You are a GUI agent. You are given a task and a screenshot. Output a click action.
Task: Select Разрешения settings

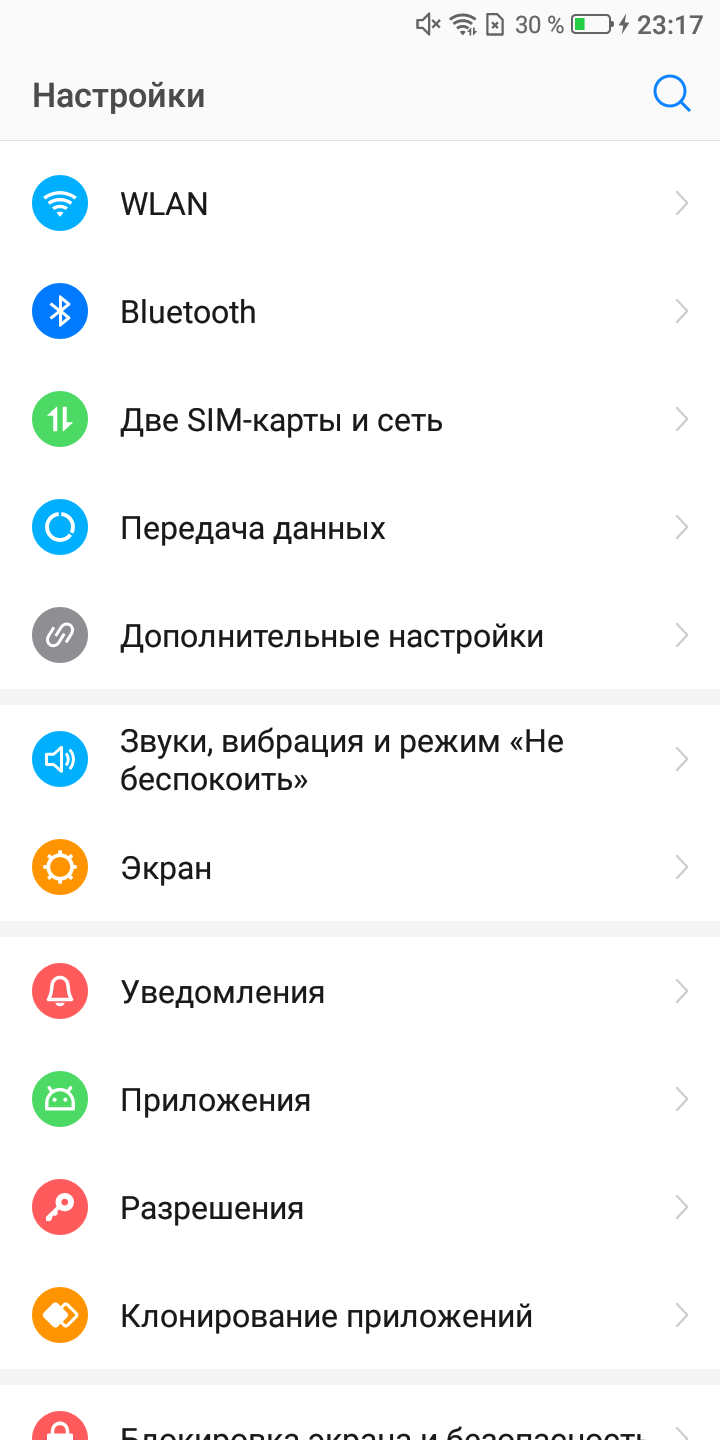(360, 1208)
